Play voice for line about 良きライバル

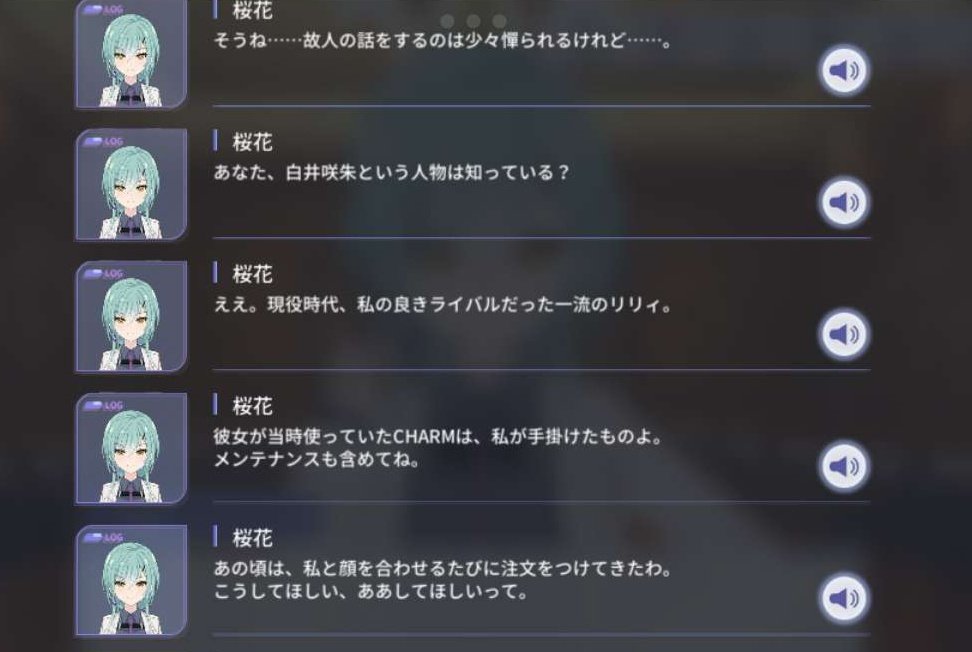coord(844,334)
